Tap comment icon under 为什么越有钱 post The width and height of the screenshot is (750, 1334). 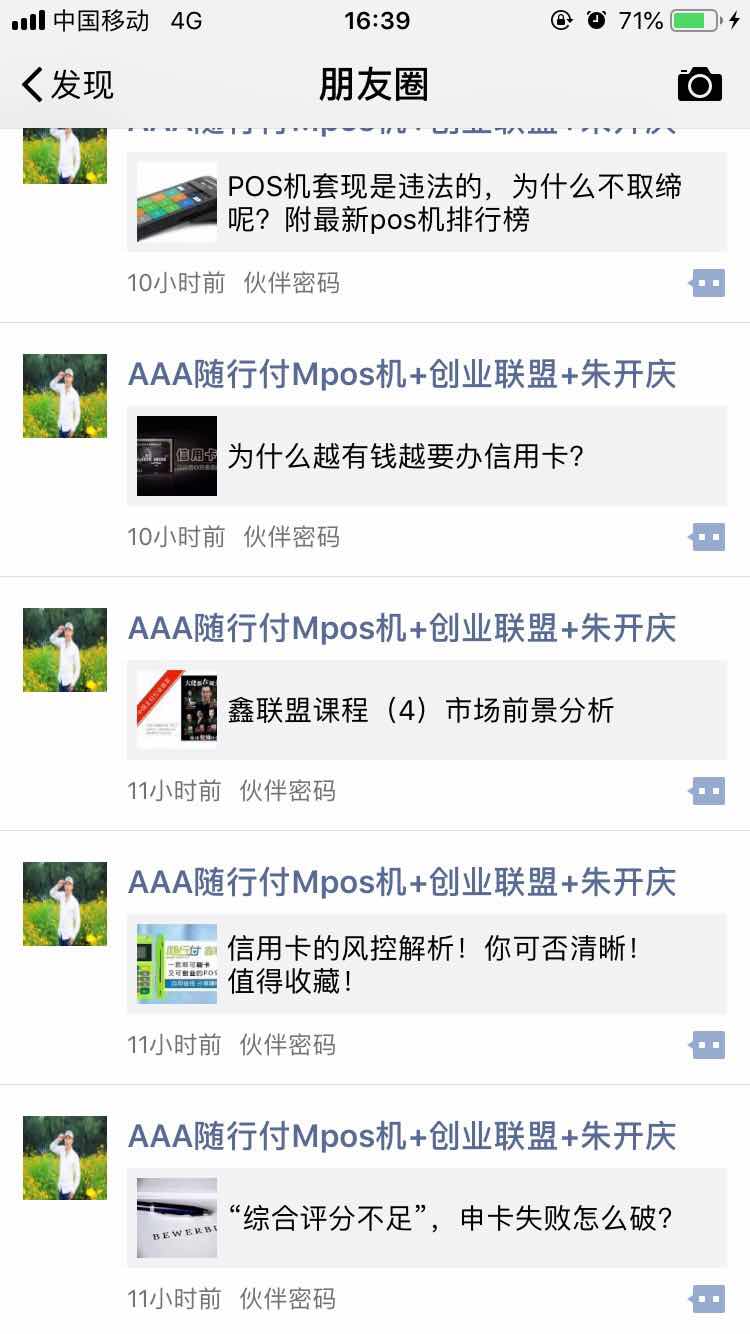point(708,538)
